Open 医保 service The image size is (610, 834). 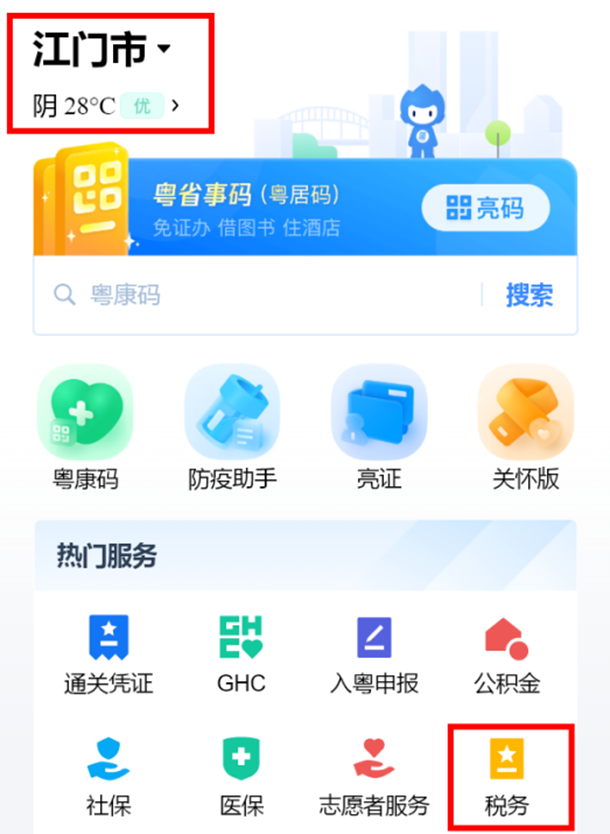coord(241,775)
